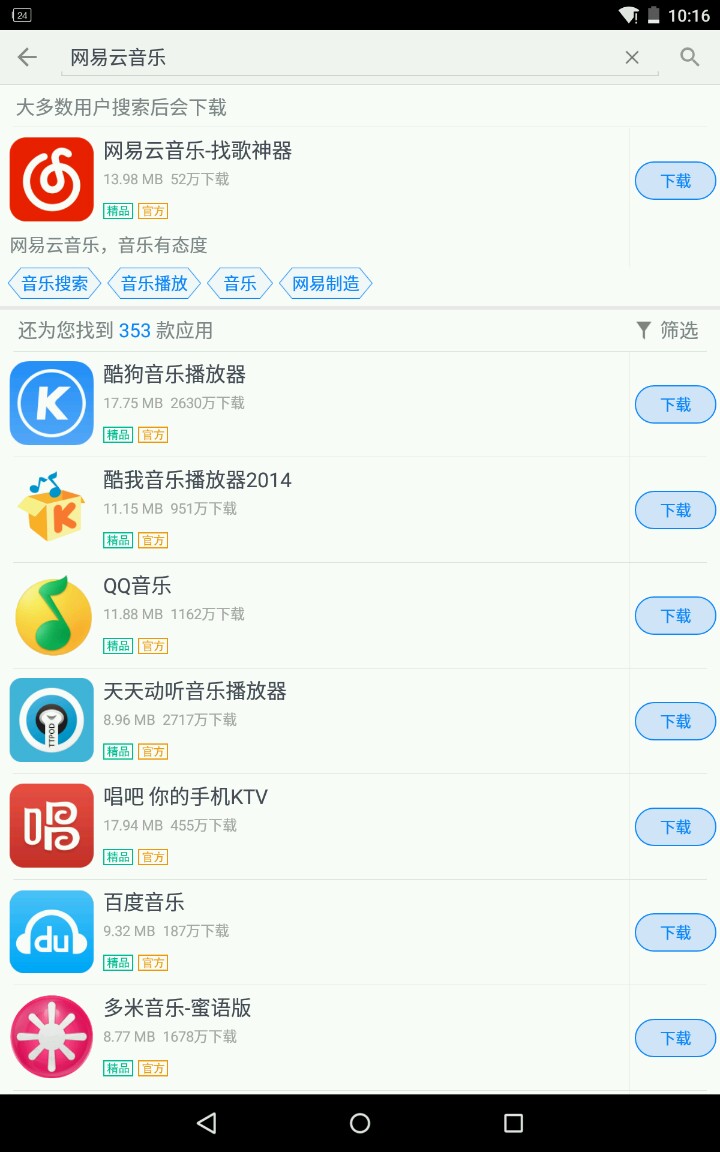Screen dimensions: 720x1152
Task: Download 唱吧 你的手机KTV
Action: point(675,827)
